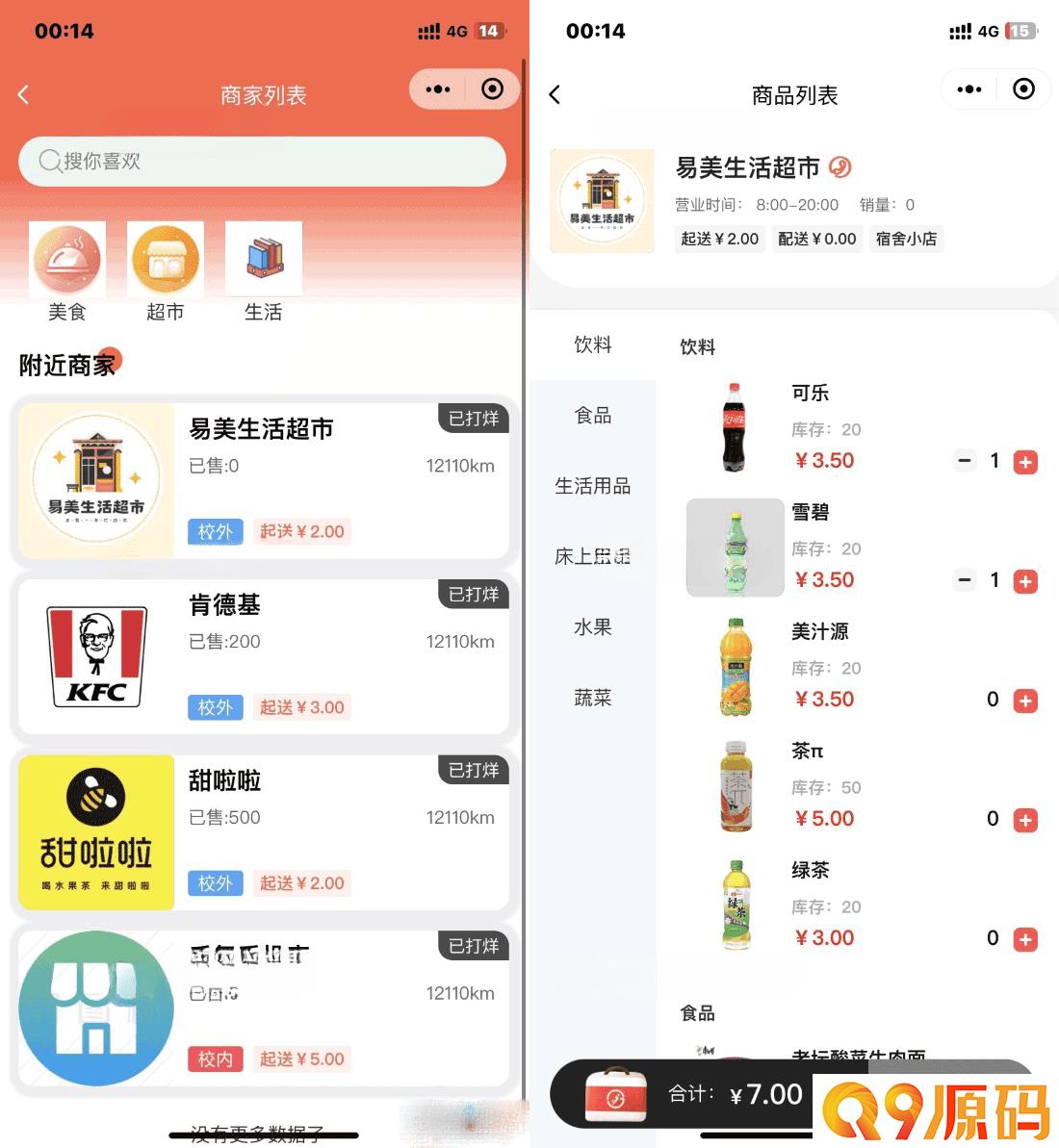The height and width of the screenshot is (1148, 1059).
Task: Select the 水果 sidebar category
Action: [x=593, y=626]
